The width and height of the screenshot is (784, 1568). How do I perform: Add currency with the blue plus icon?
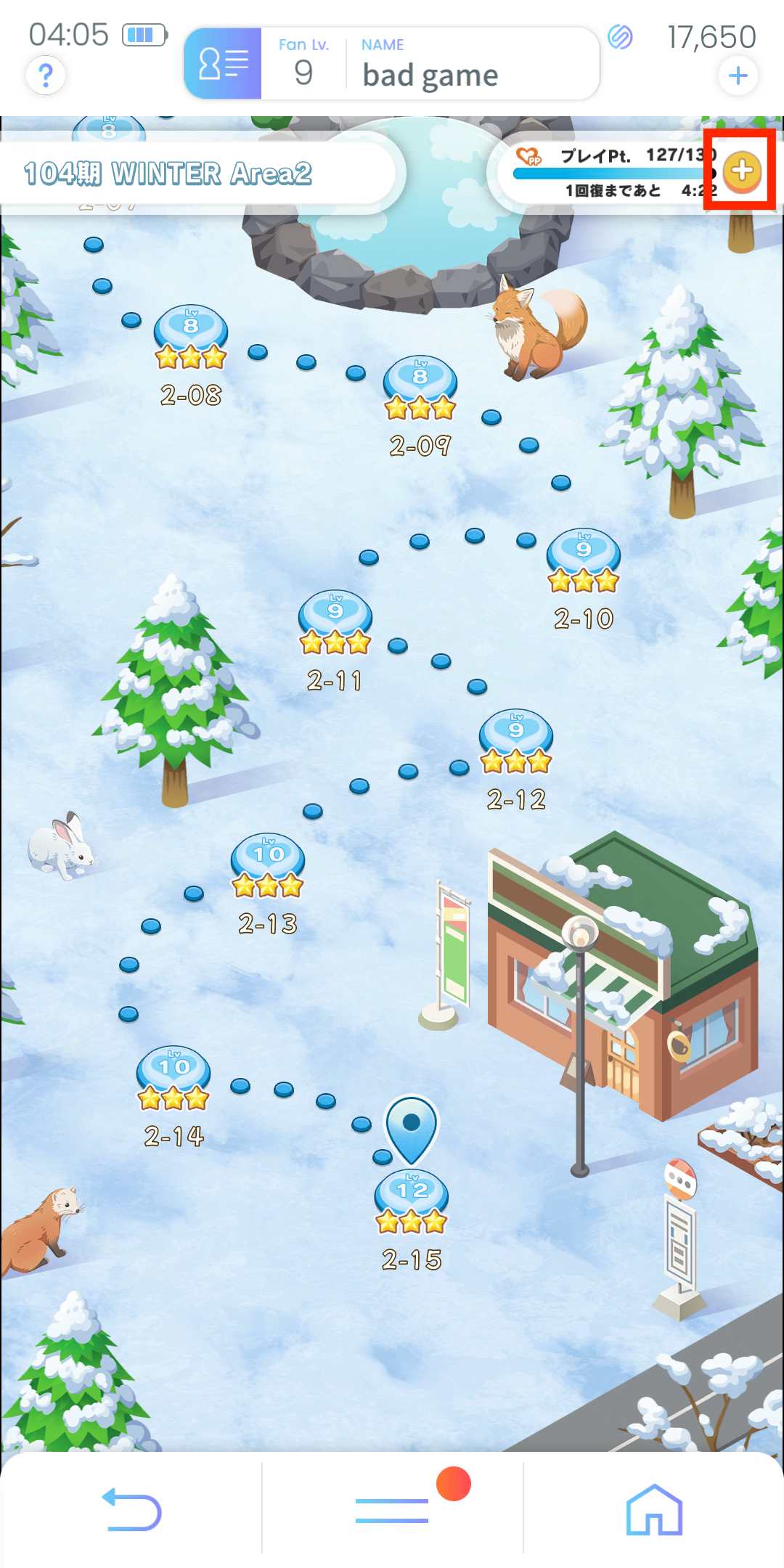[x=738, y=75]
